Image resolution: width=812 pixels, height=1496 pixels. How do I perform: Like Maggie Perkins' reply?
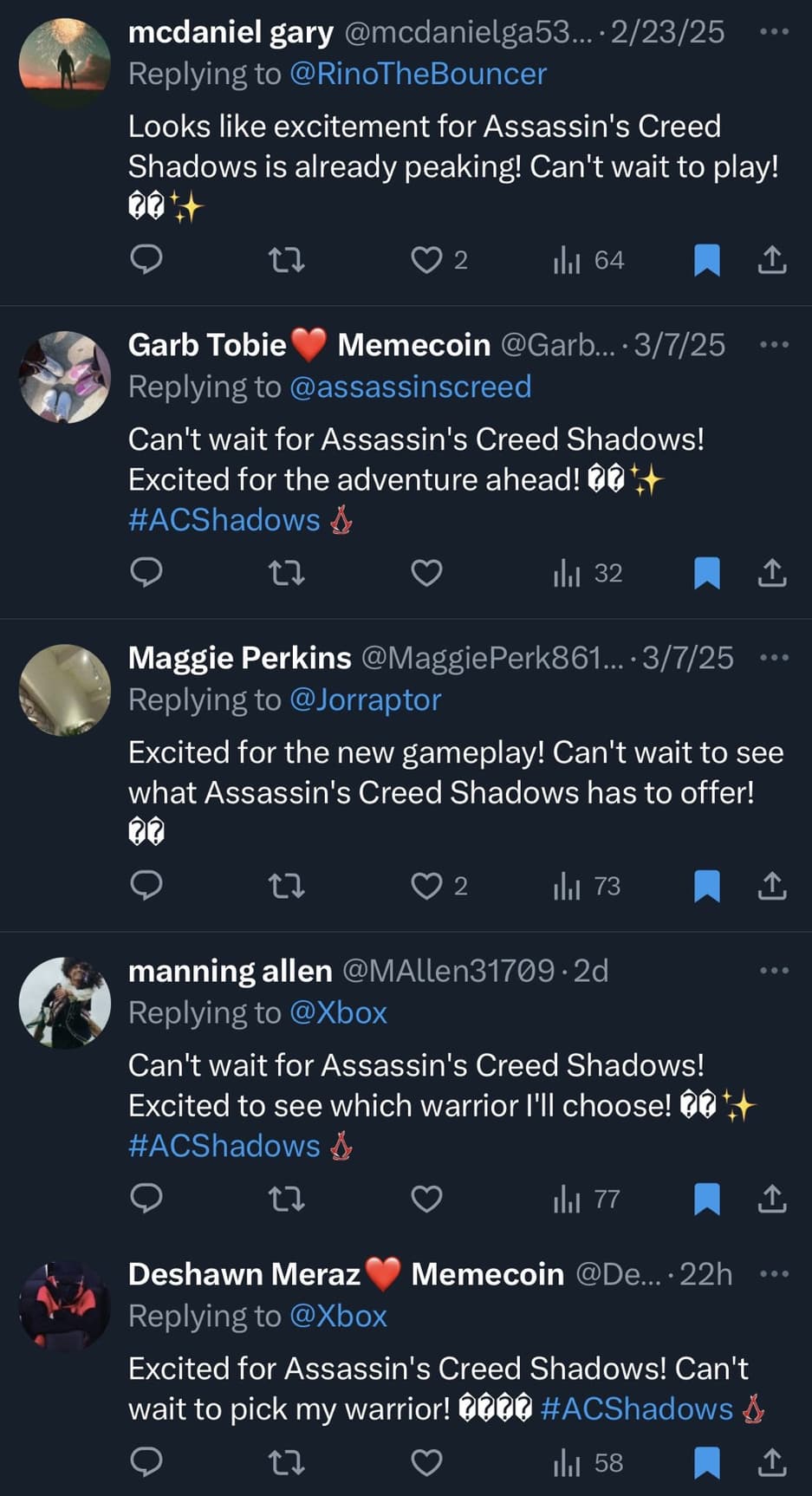(x=425, y=886)
